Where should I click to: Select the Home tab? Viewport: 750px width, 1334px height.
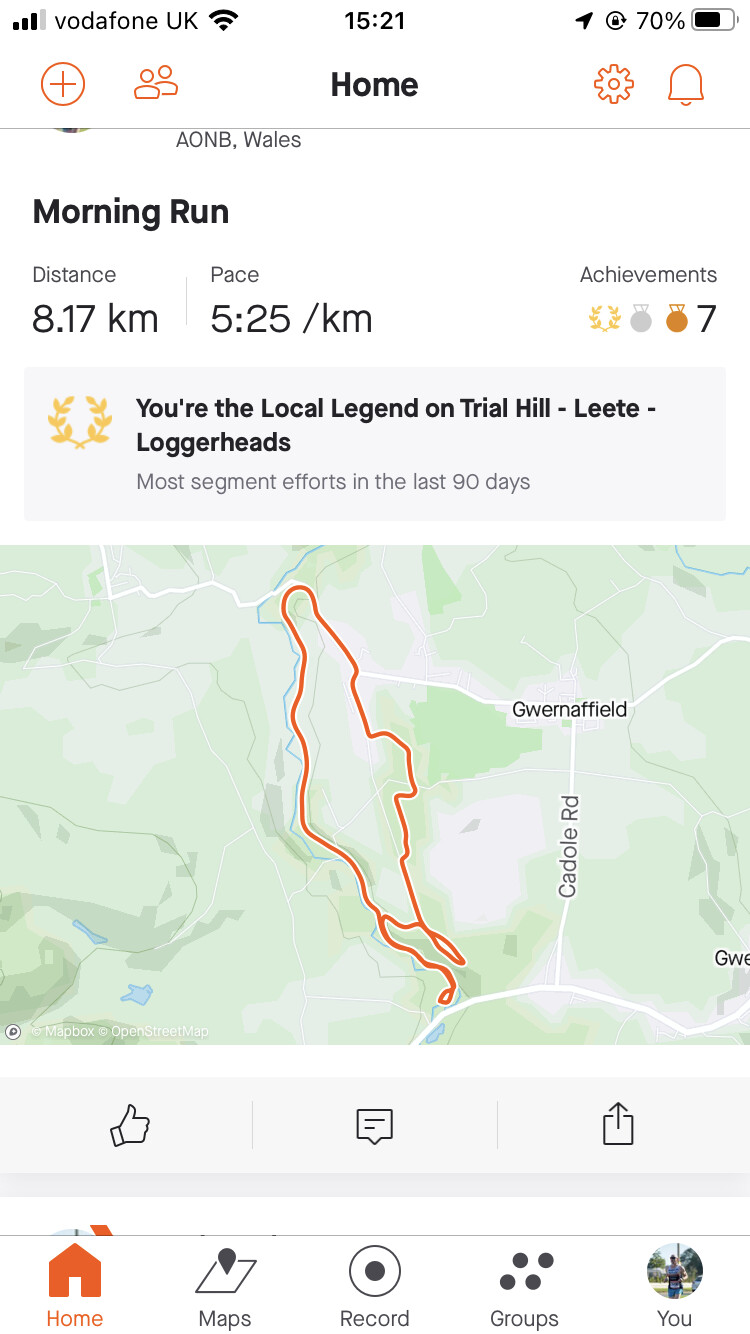click(x=75, y=1287)
